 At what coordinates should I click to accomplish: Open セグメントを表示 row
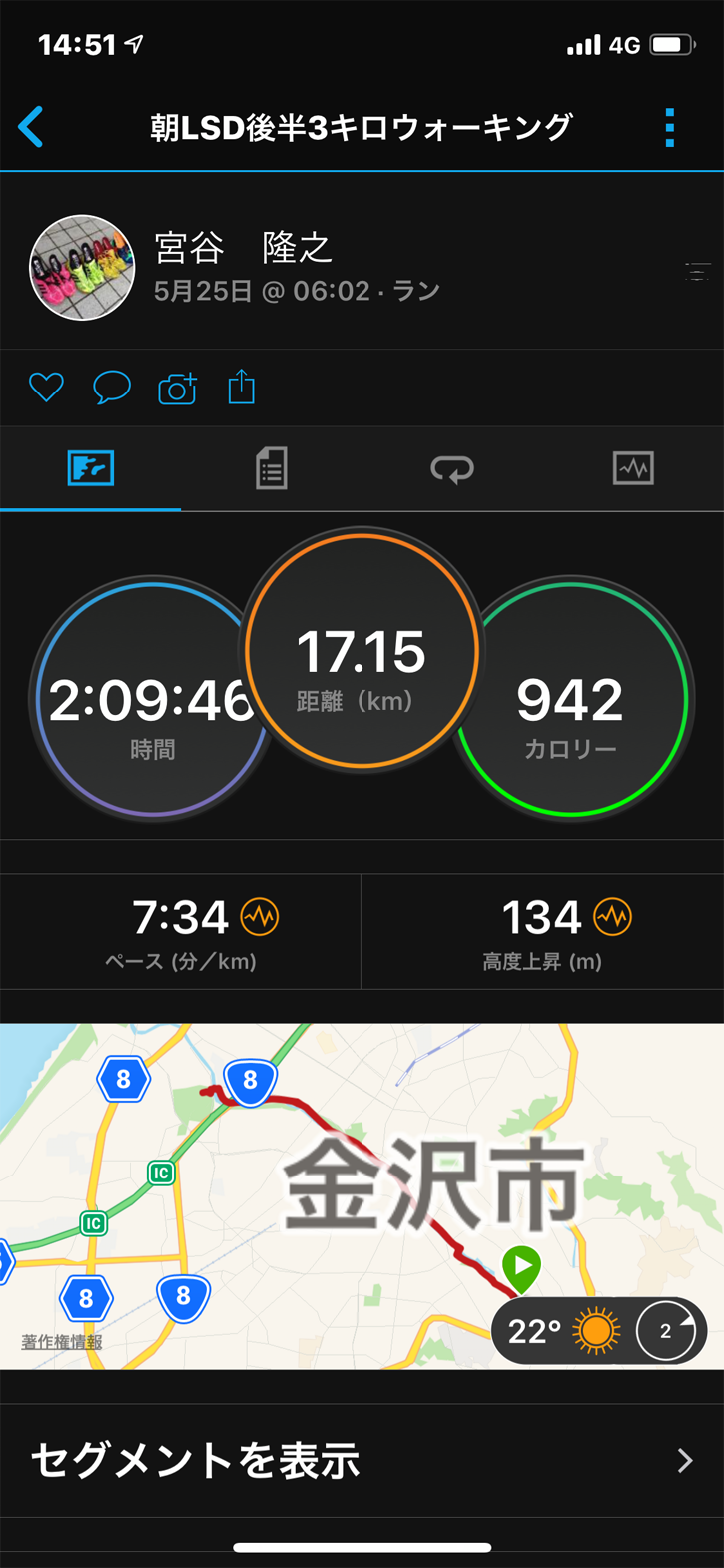(x=362, y=1461)
